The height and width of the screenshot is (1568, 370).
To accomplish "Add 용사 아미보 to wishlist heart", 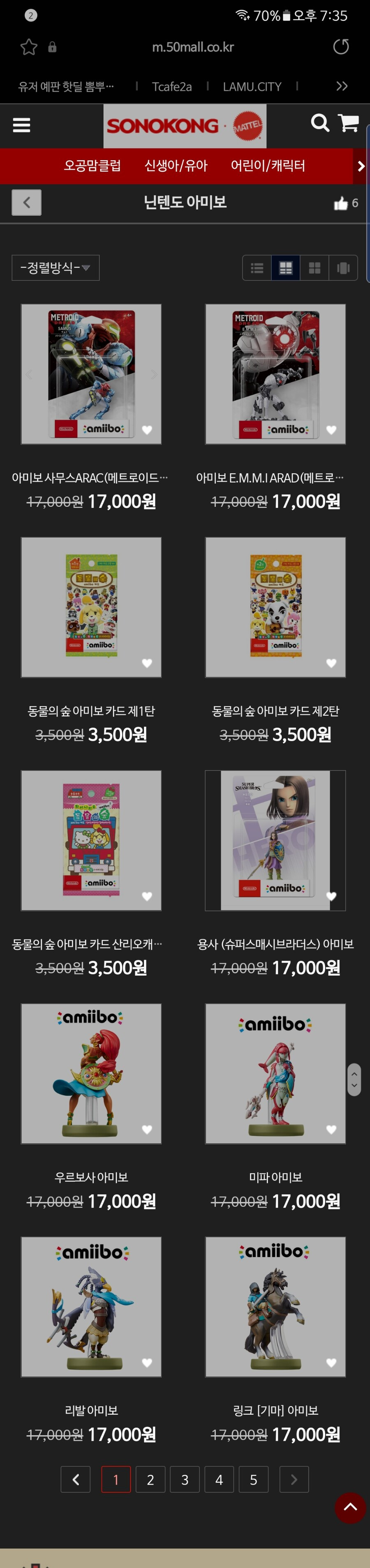I will pos(331,896).
